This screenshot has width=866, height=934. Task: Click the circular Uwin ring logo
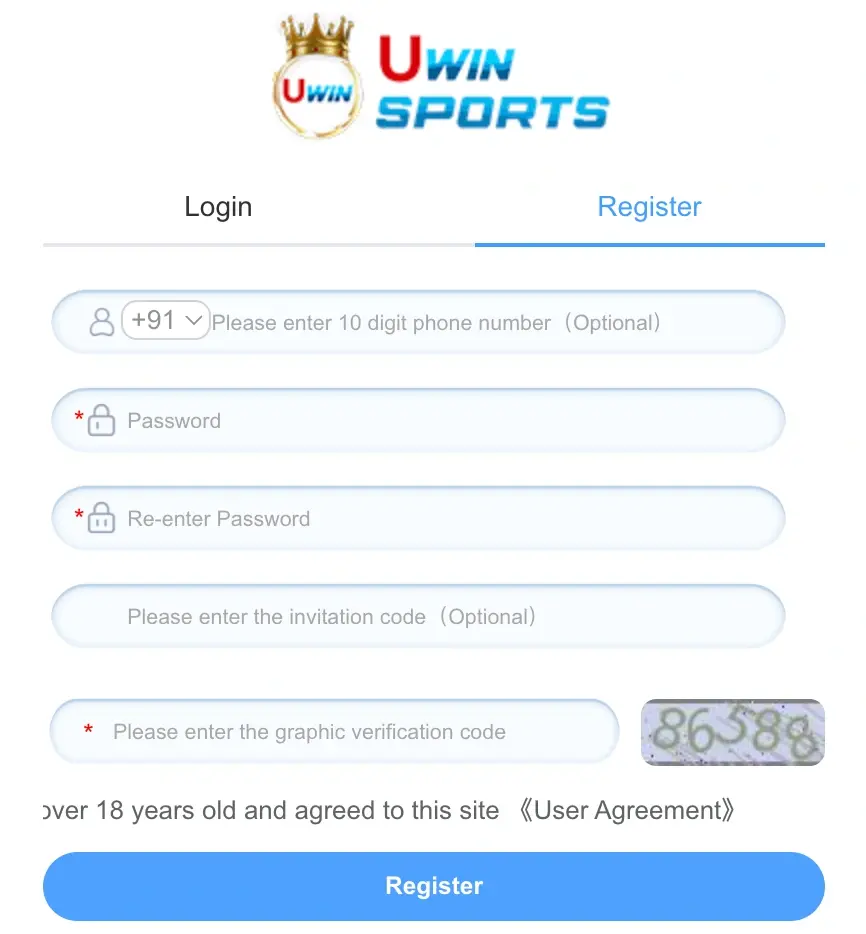point(316,92)
